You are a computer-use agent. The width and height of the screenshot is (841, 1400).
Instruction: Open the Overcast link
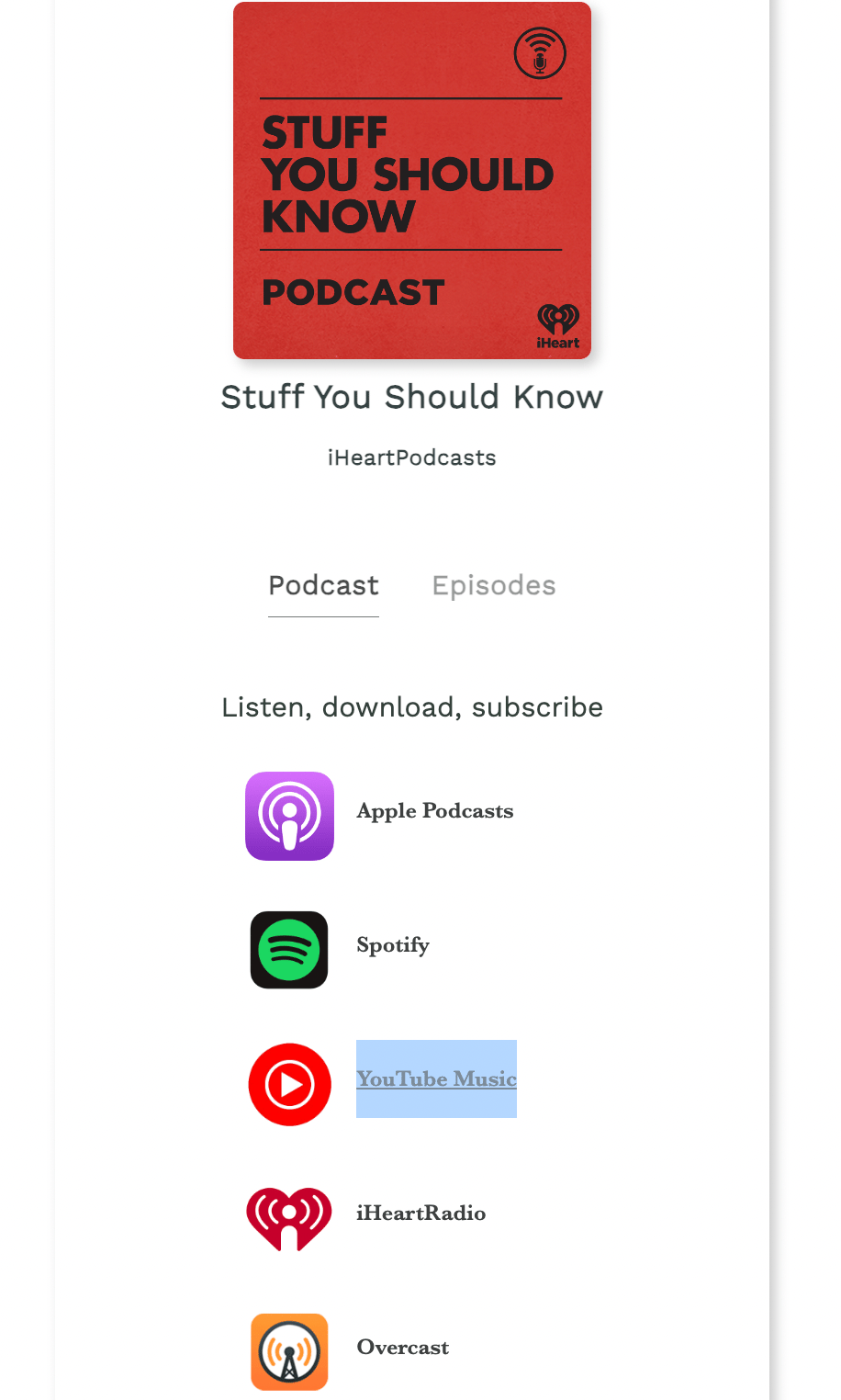(x=402, y=1348)
